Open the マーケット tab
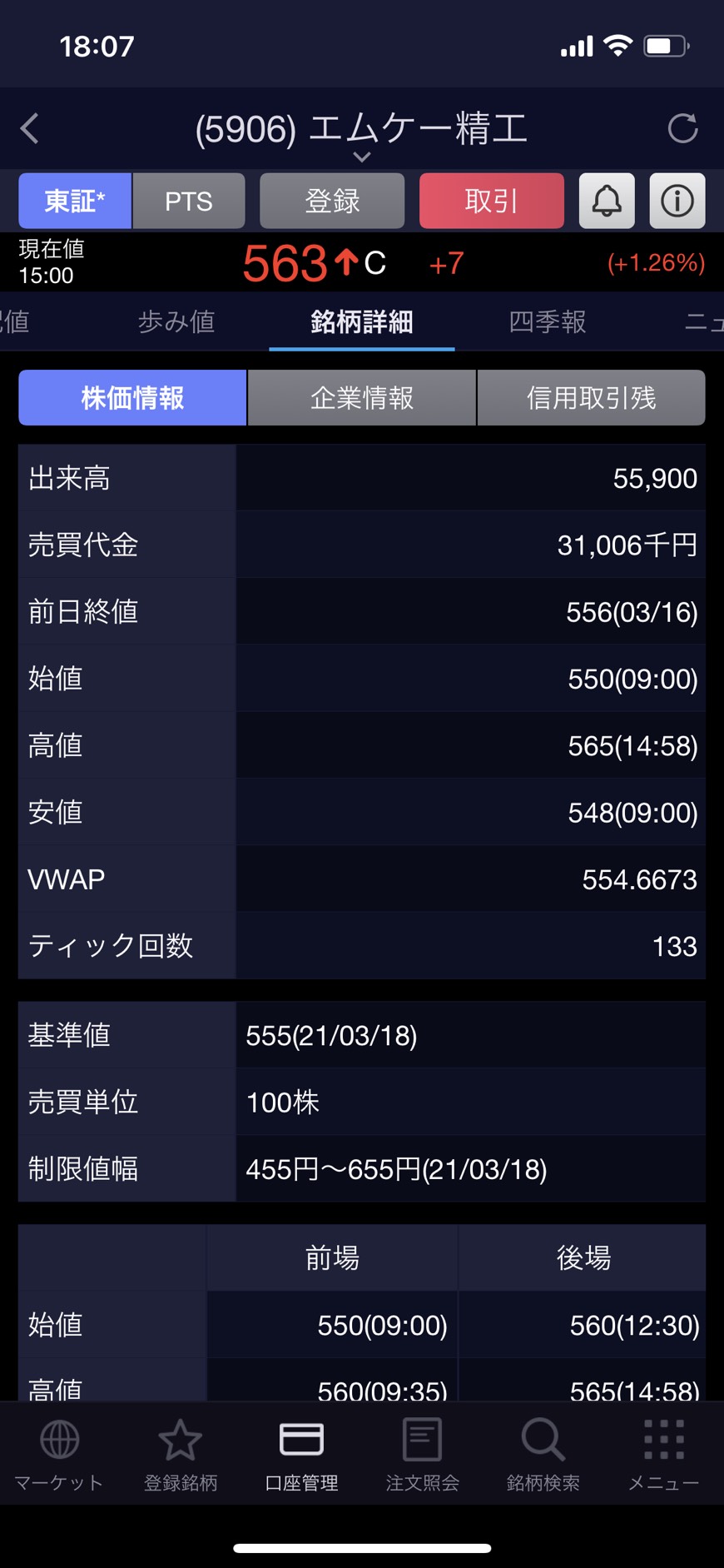Screen dimensions: 724x1568 coord(59,1455)
